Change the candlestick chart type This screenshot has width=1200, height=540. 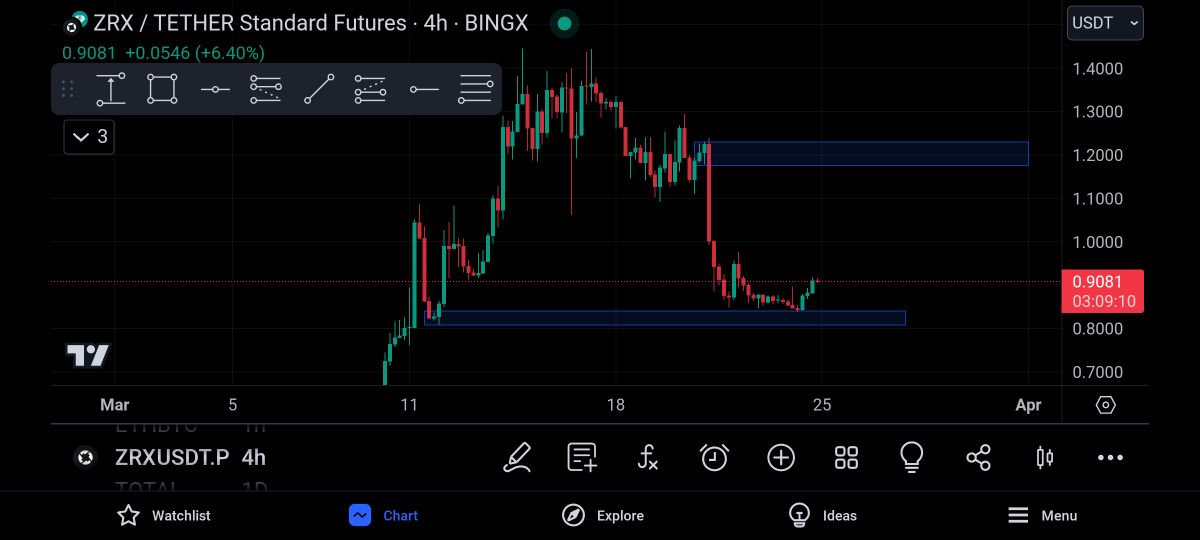1044,458
